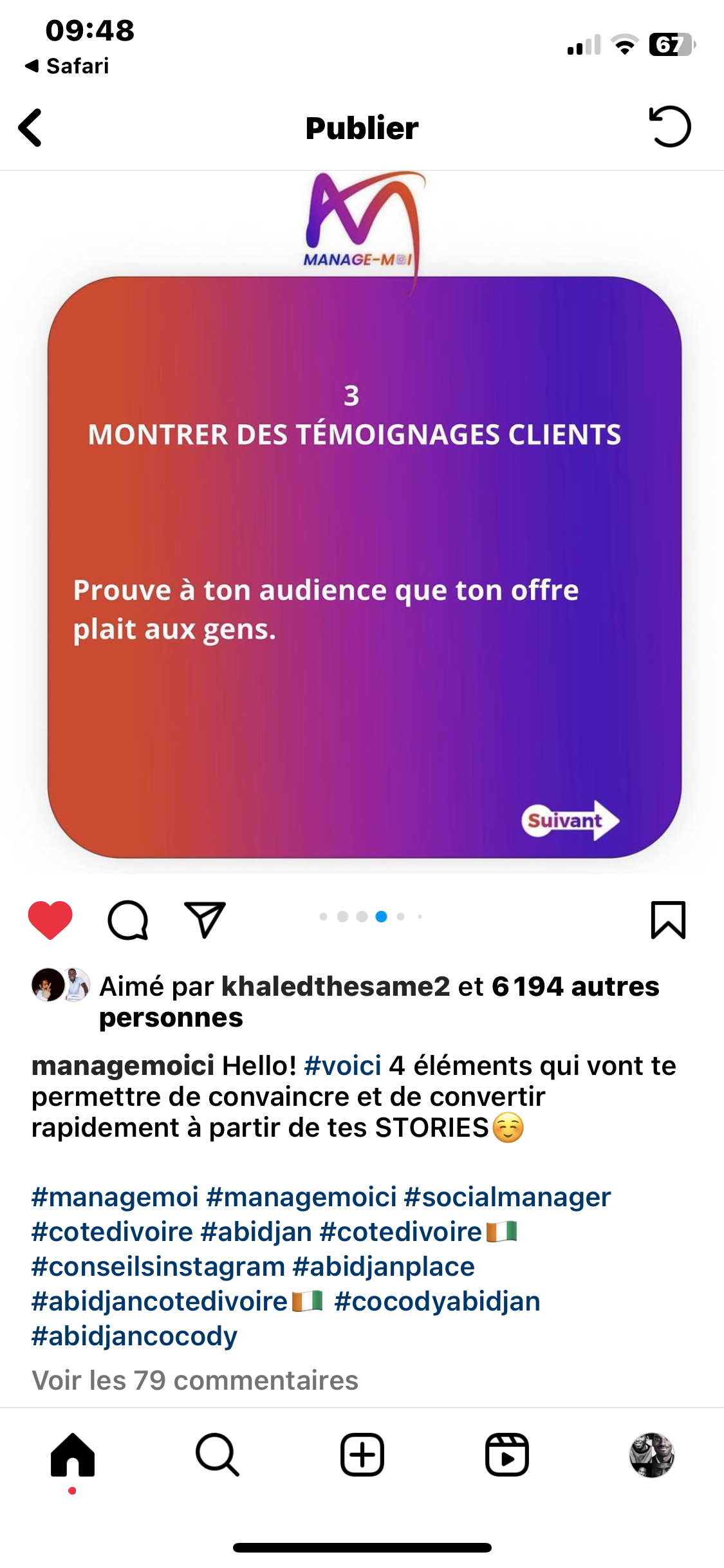Open khaledthesame2's profile
This screenshot has height=1568, width=724.
point(335,987)
